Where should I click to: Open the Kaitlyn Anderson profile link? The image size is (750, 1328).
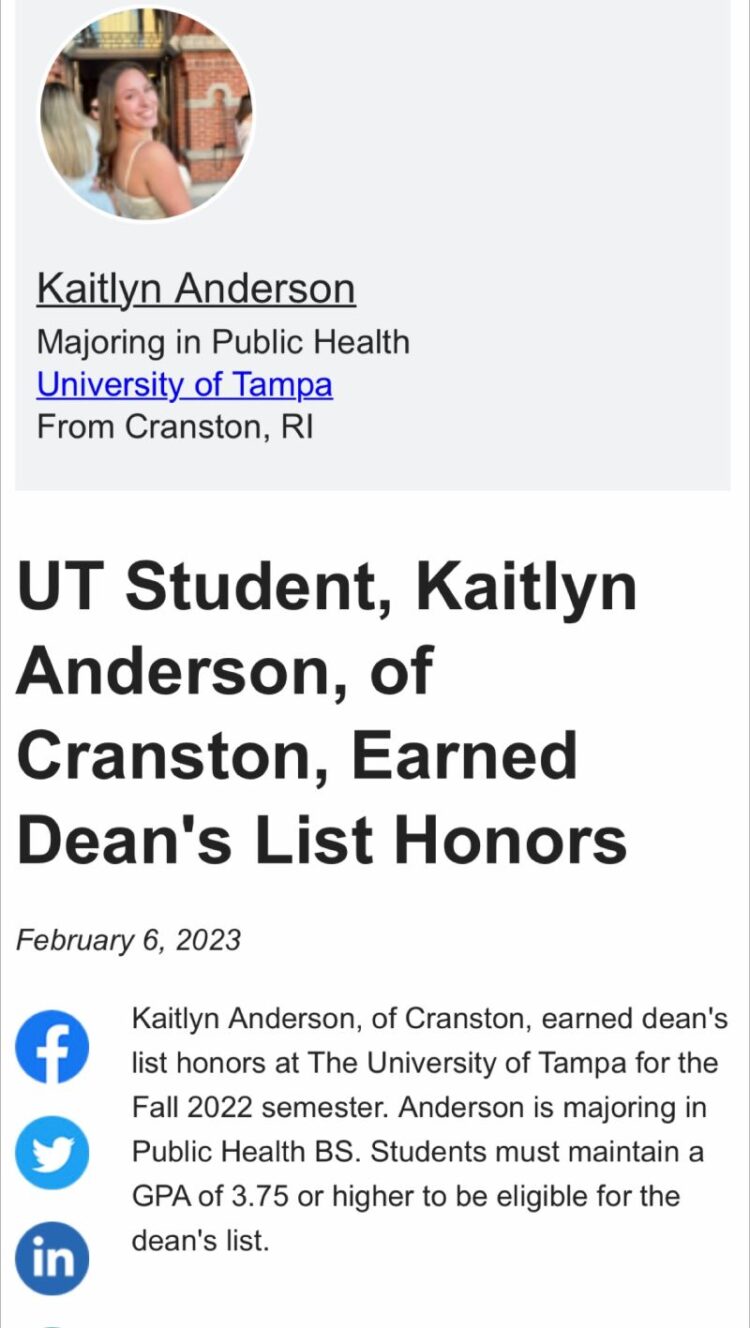(196, 290)
